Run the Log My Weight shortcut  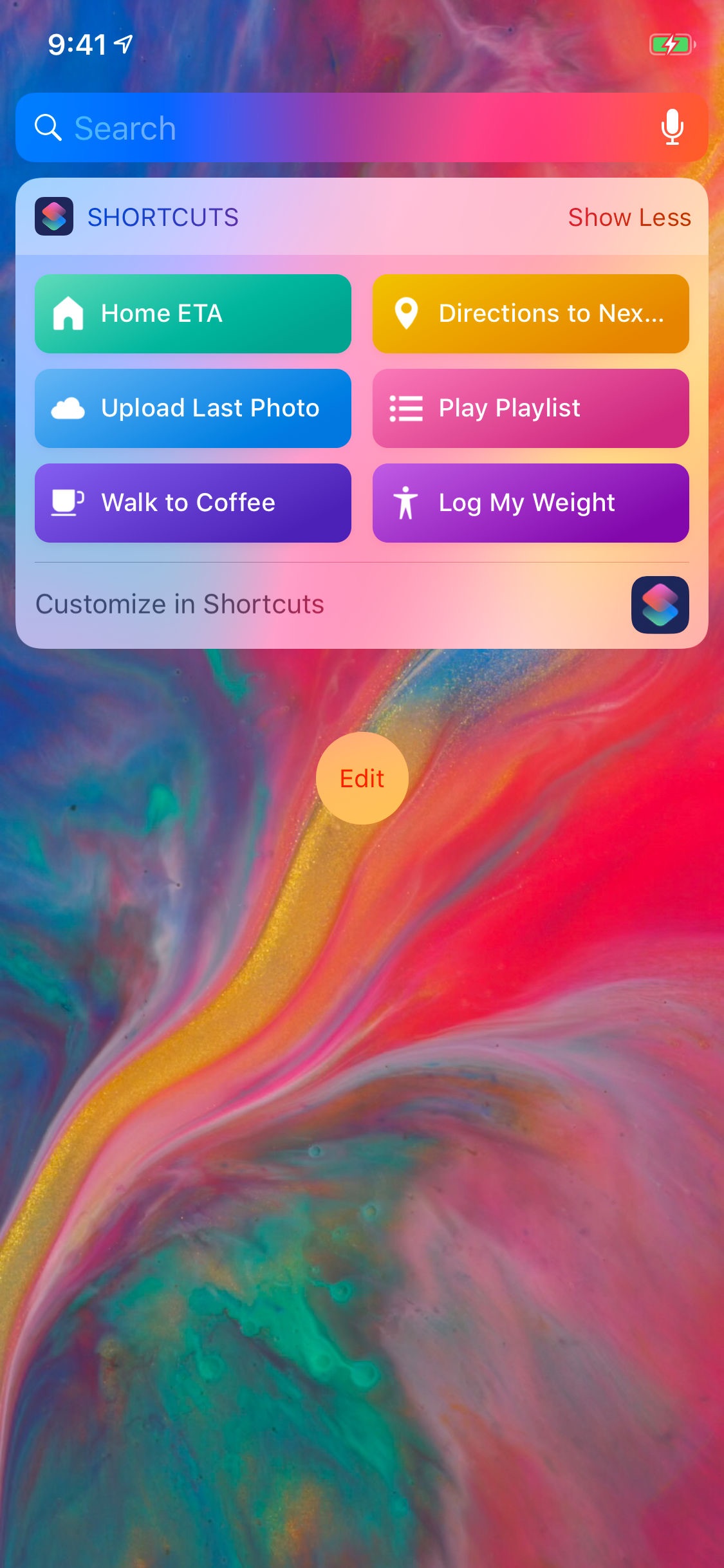coord(530,503)
